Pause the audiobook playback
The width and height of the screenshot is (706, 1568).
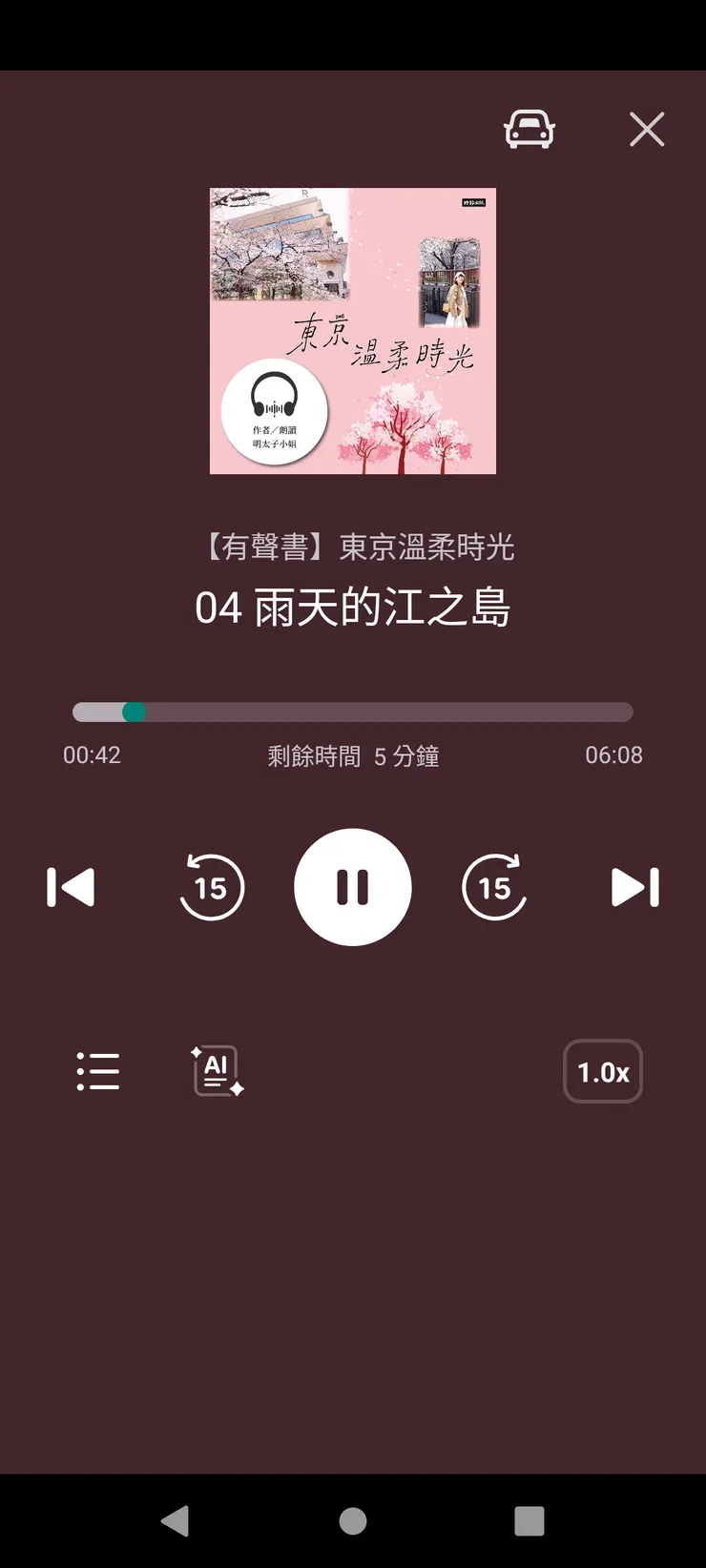pos(353,886)
